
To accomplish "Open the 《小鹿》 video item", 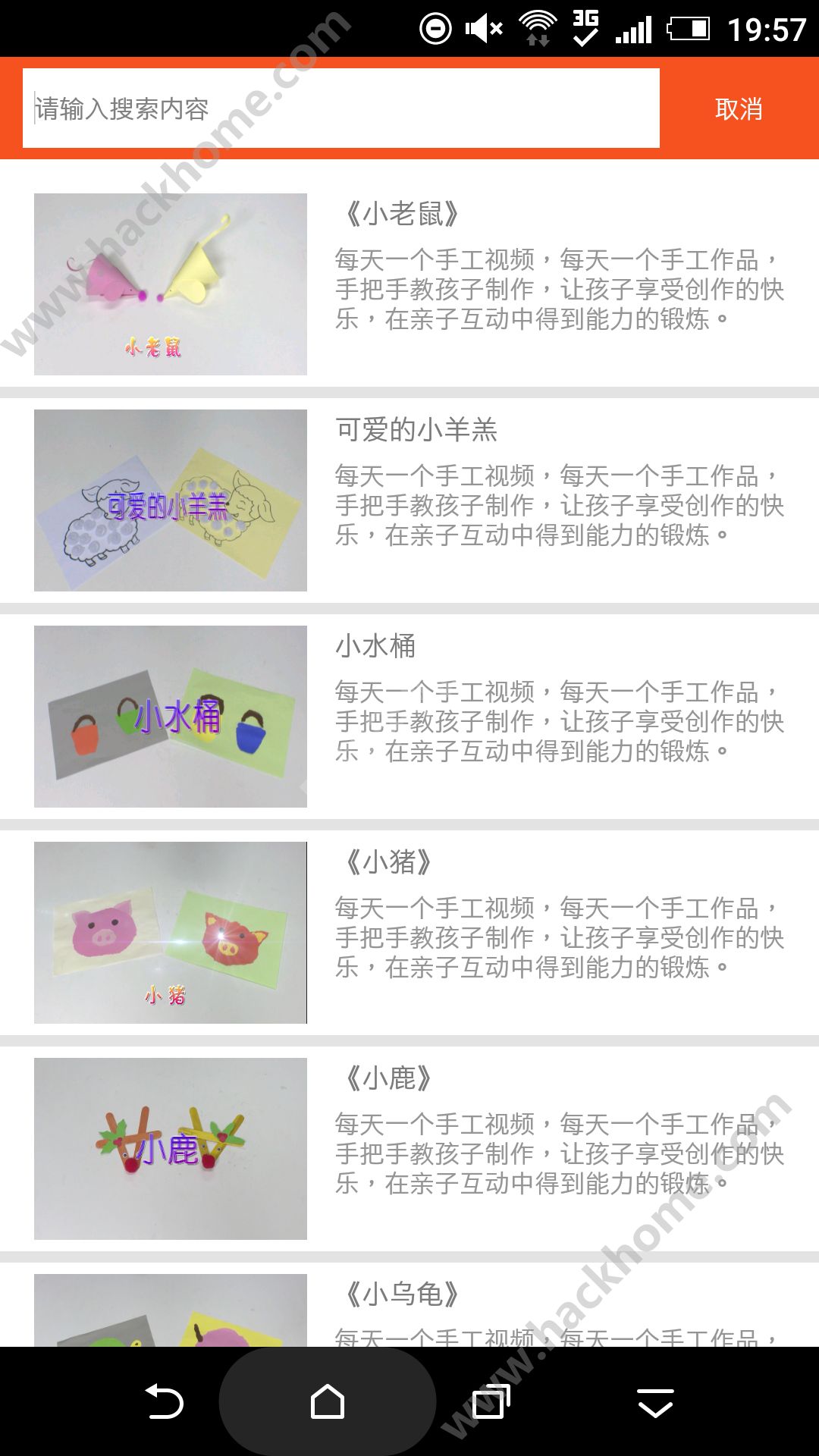I will 409,1149.
